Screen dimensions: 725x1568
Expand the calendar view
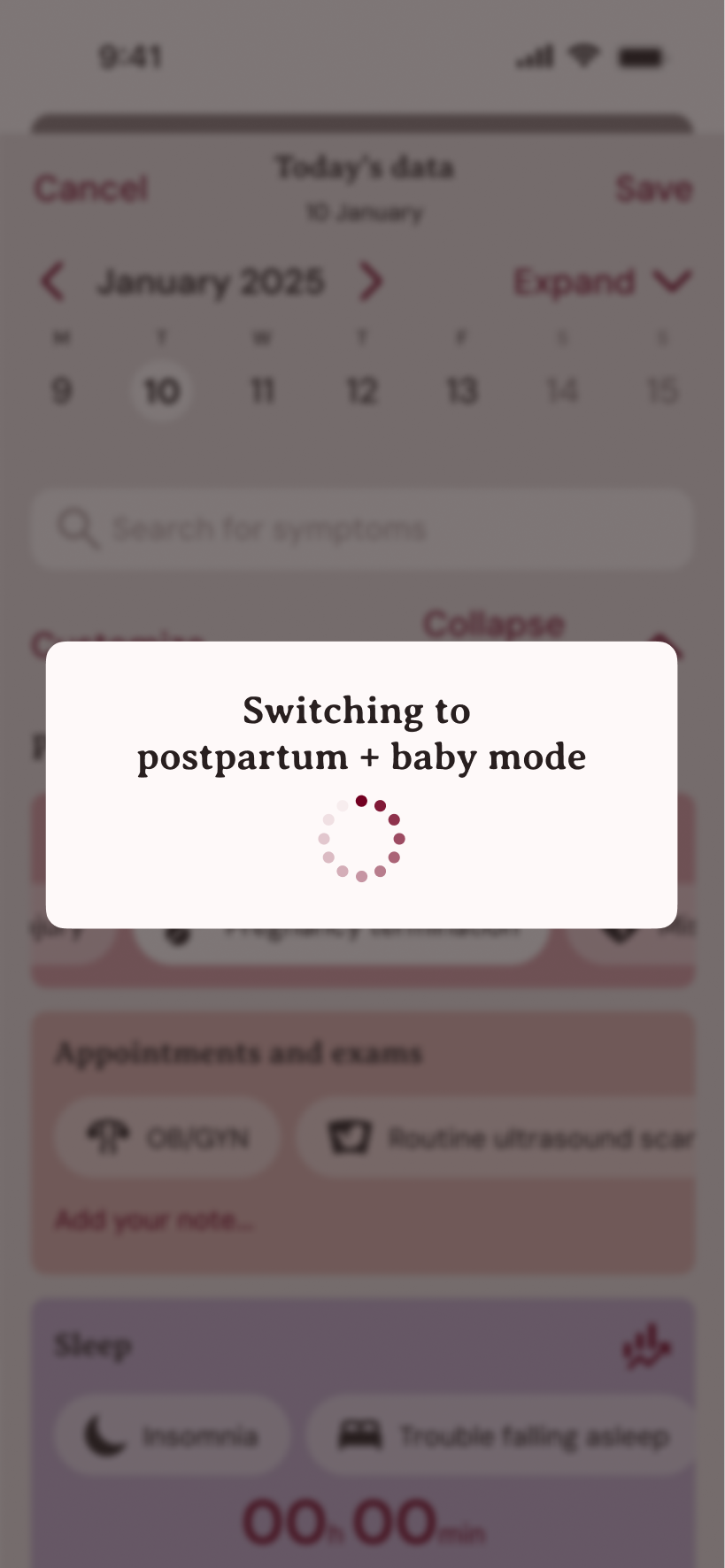601,281
